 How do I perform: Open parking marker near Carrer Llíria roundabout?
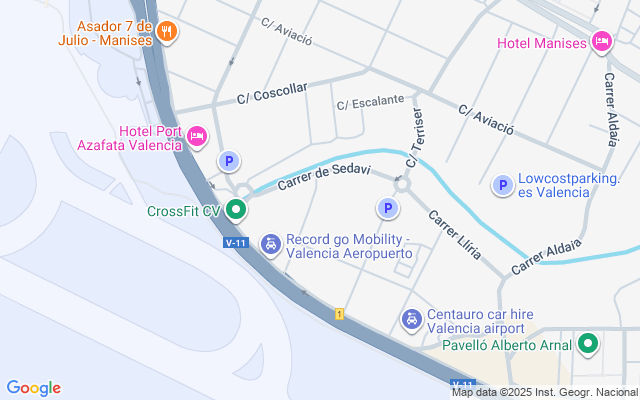pyautogui.click(x=387, y=208)
